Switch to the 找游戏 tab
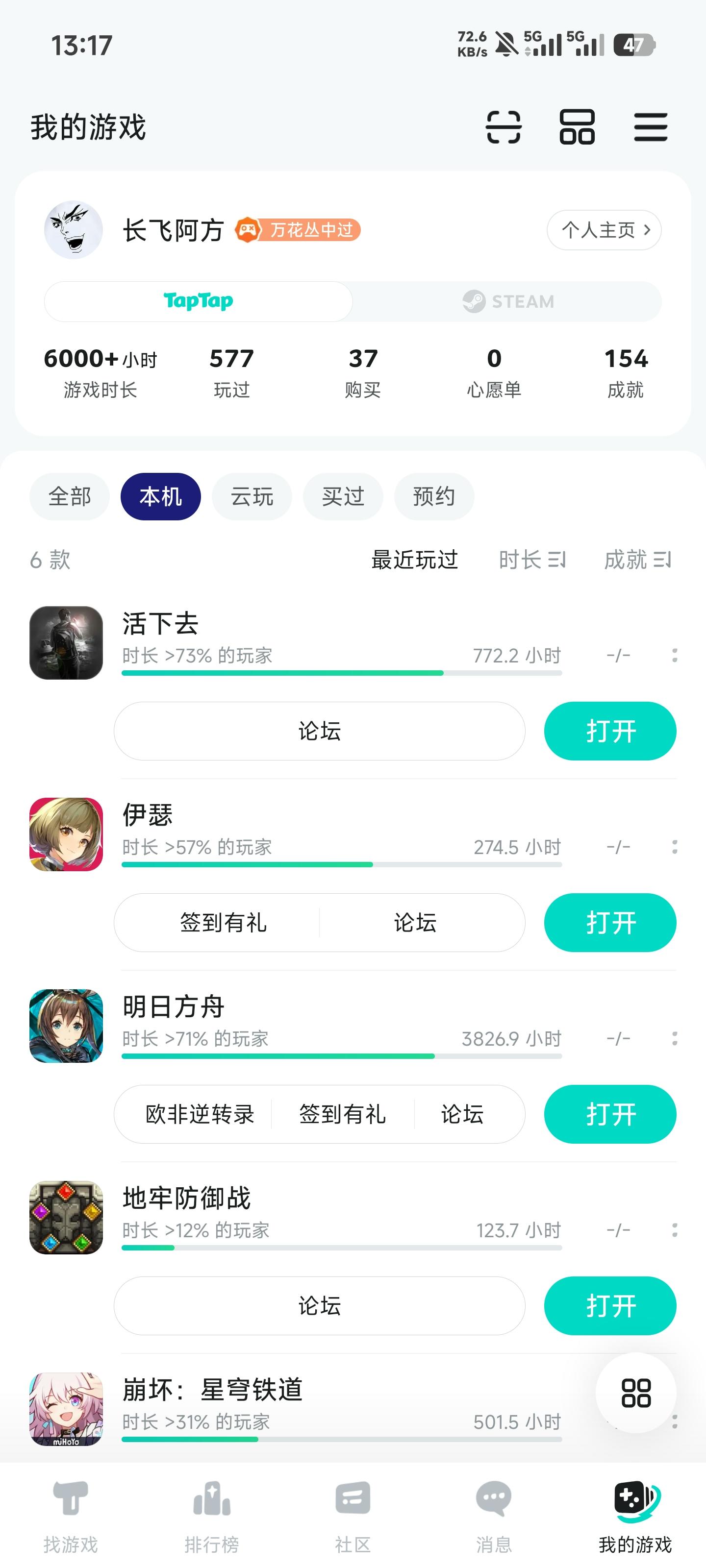 click(71, 1516)
